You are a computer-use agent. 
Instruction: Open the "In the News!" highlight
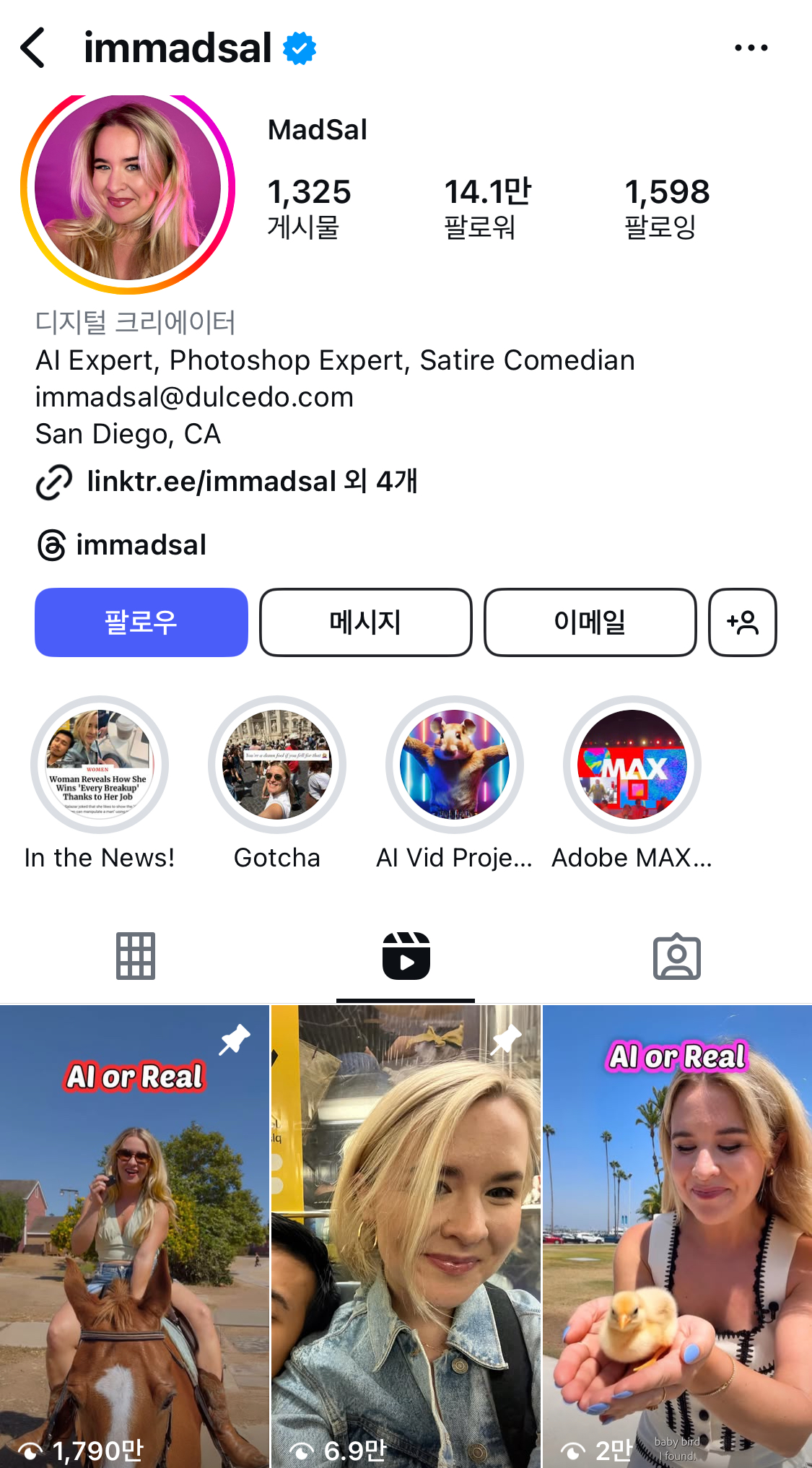[x=100, y=765]
